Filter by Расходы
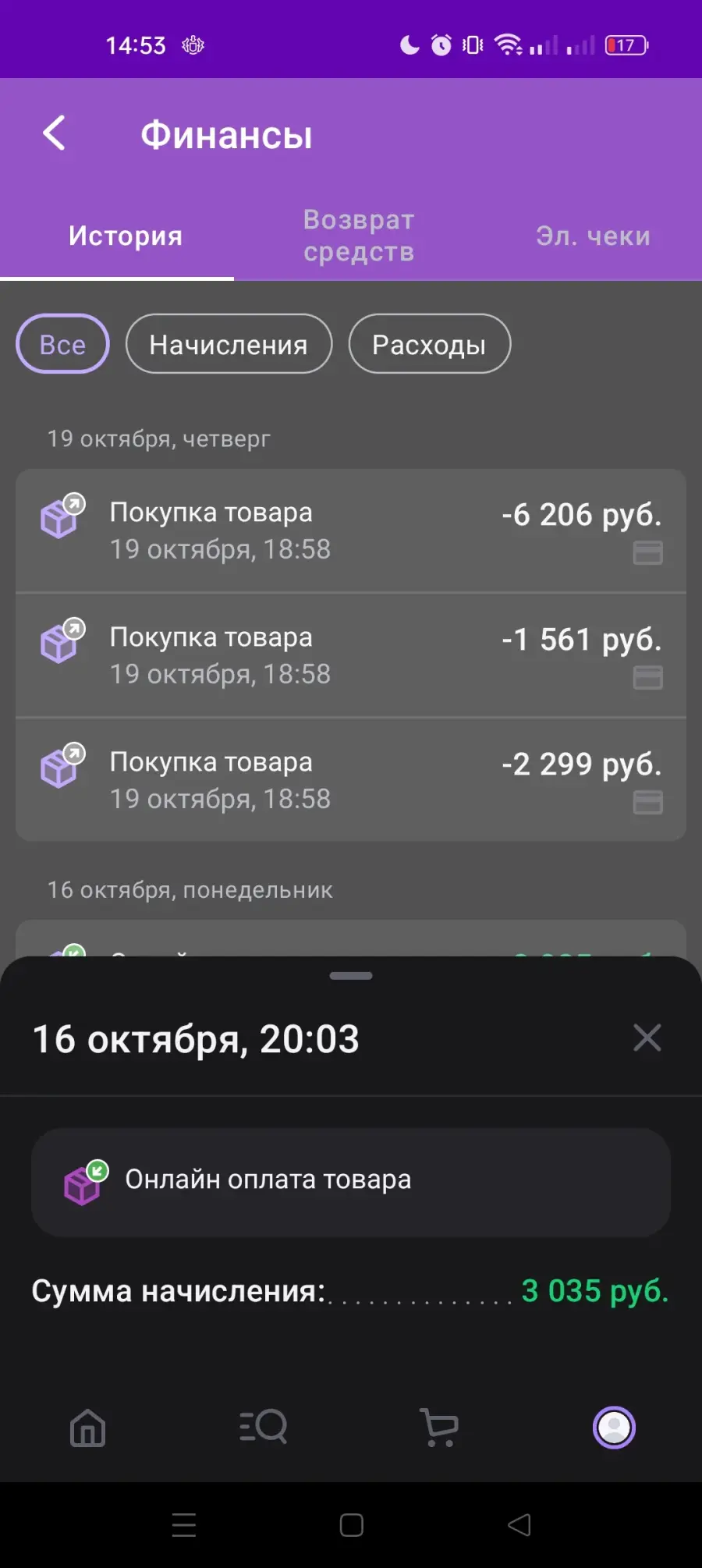 (x=429, y=344)
